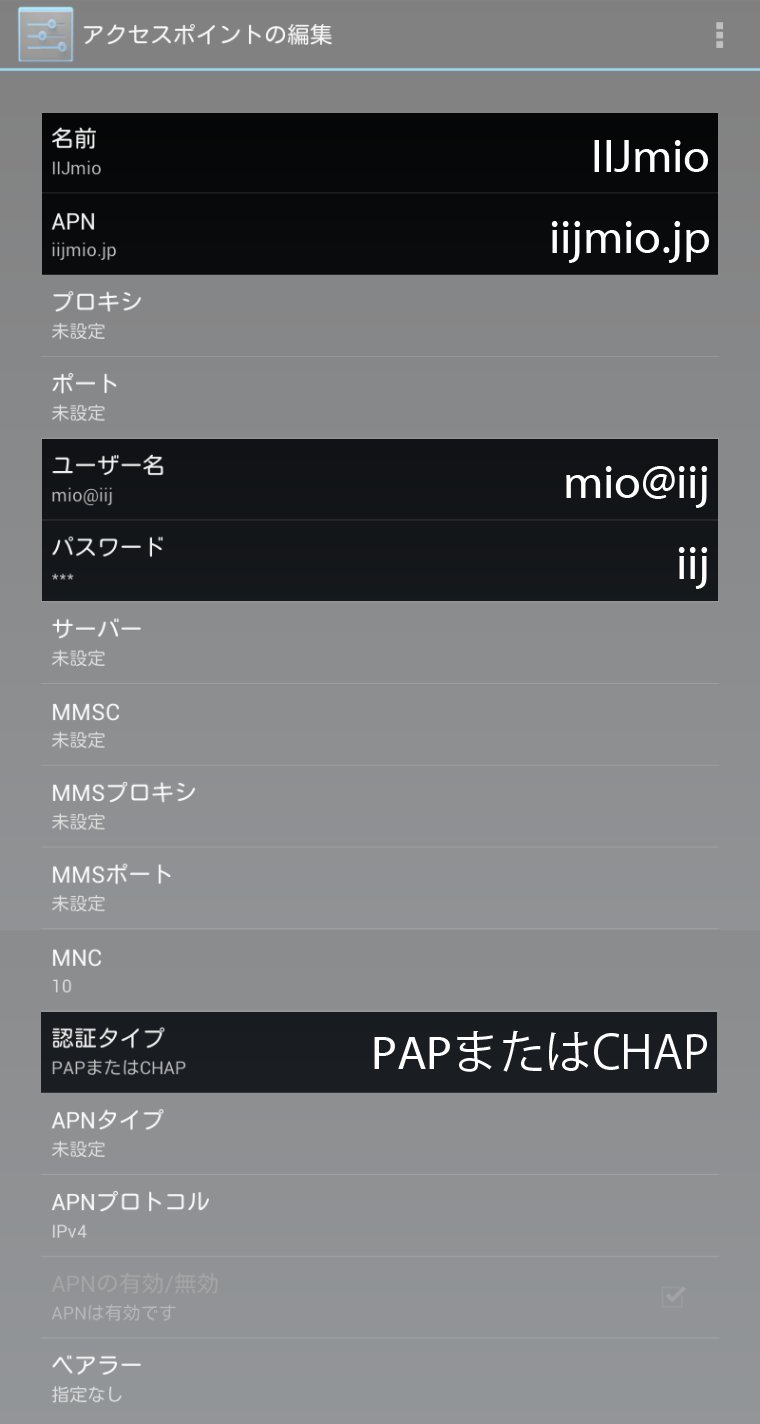Set the MMSポート value

[380, 888]
